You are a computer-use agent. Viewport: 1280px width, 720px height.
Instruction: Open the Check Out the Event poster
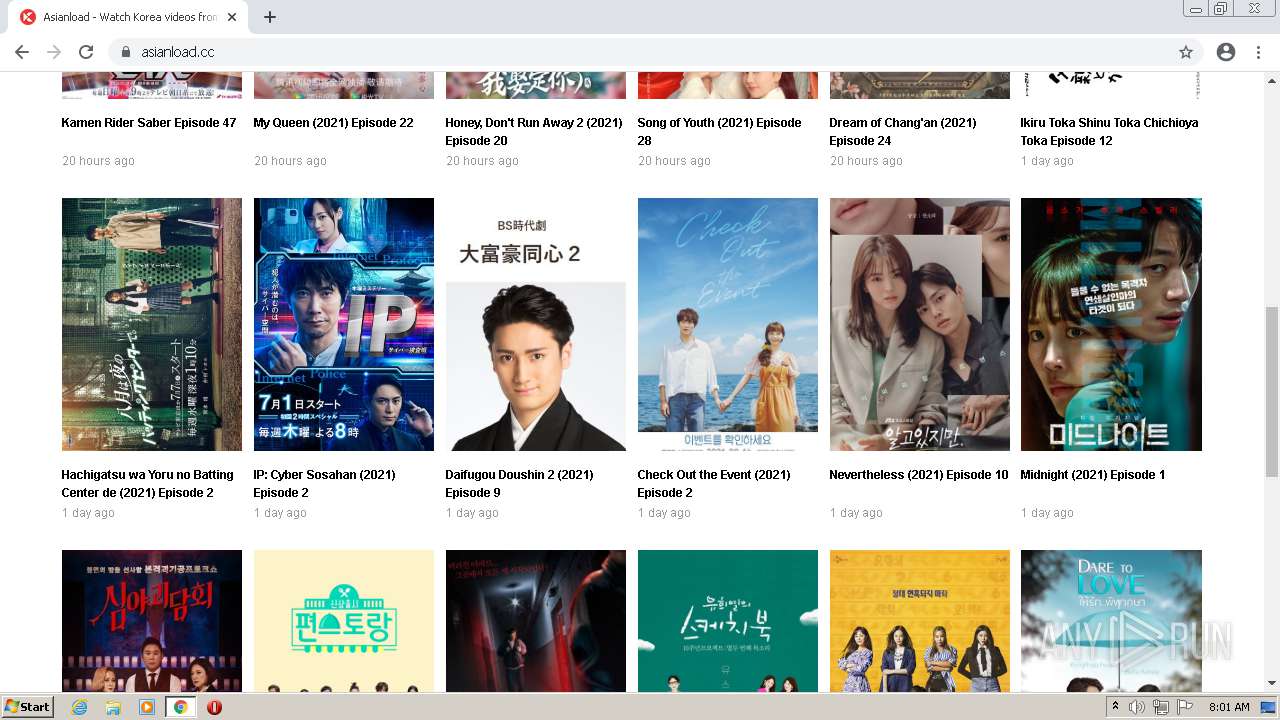click(728, 324)
